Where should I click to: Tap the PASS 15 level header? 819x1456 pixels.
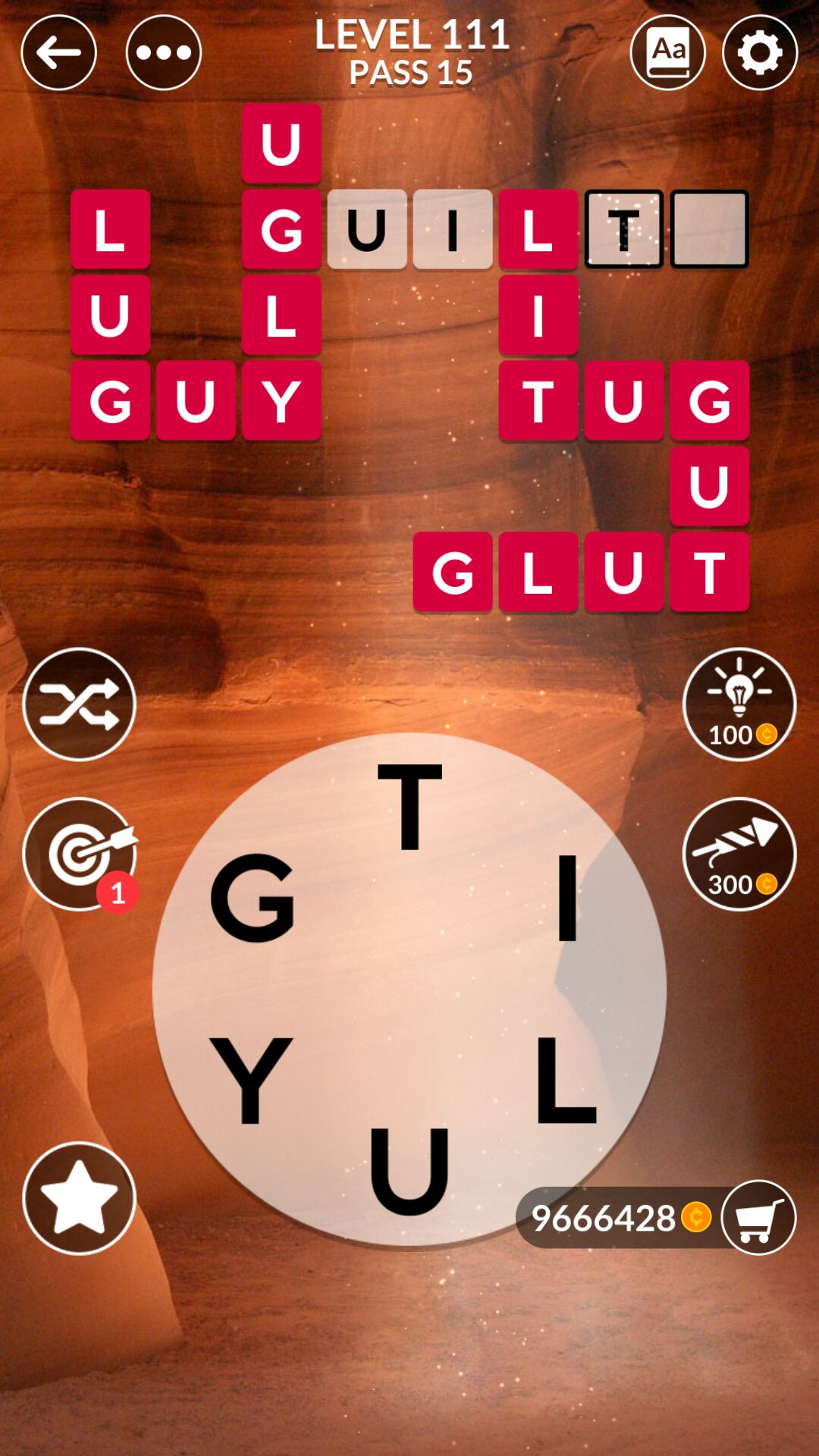click(409, 72)
